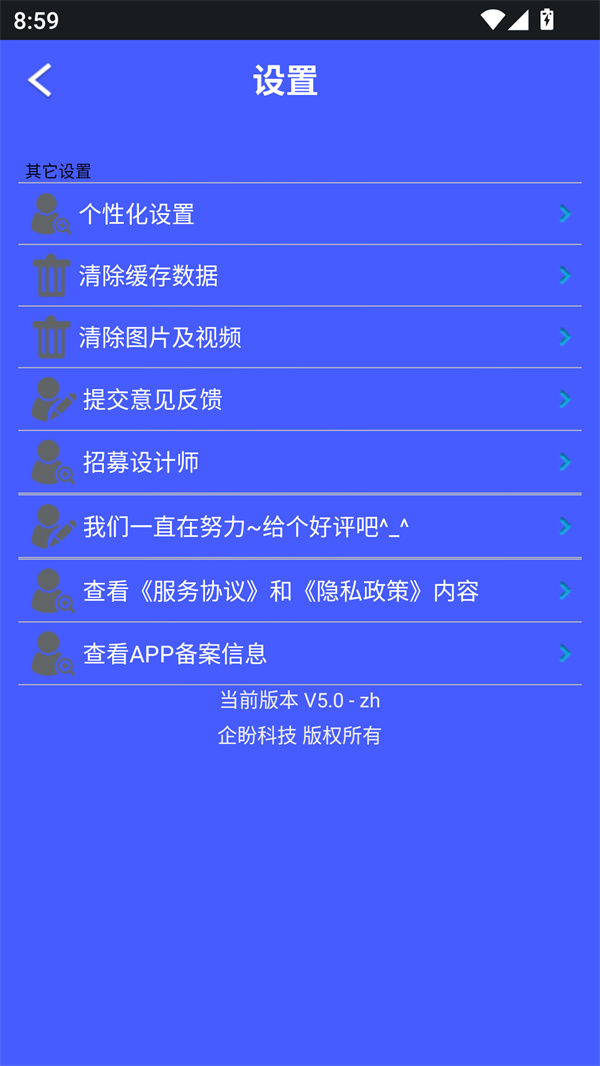Open 查看APP备案信息 row
600x1066 pixels.
coord(300,654)
